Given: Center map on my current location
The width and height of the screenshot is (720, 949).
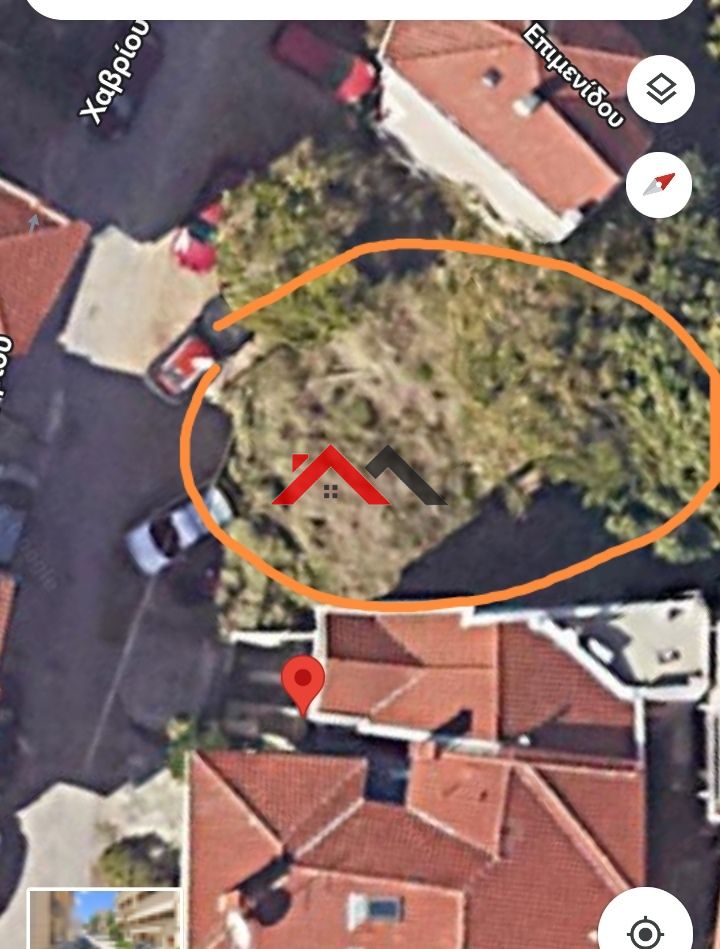Looking at the screenshot, I should pyautogui.click(x=646, y=929).
